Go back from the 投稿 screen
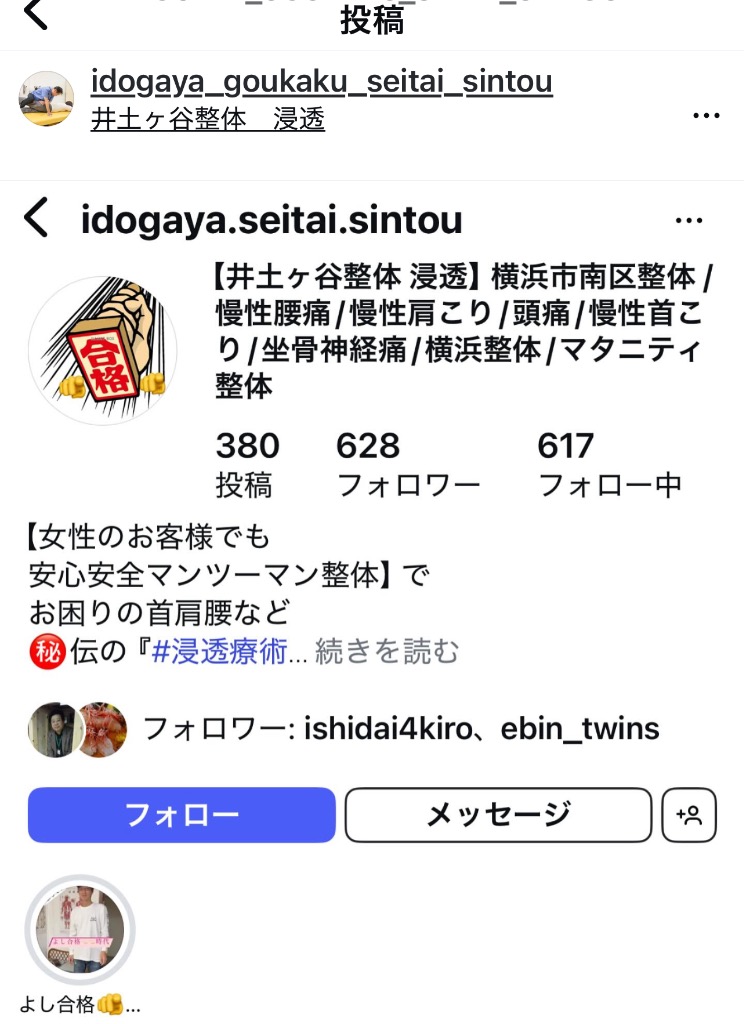 pos(35,14)
